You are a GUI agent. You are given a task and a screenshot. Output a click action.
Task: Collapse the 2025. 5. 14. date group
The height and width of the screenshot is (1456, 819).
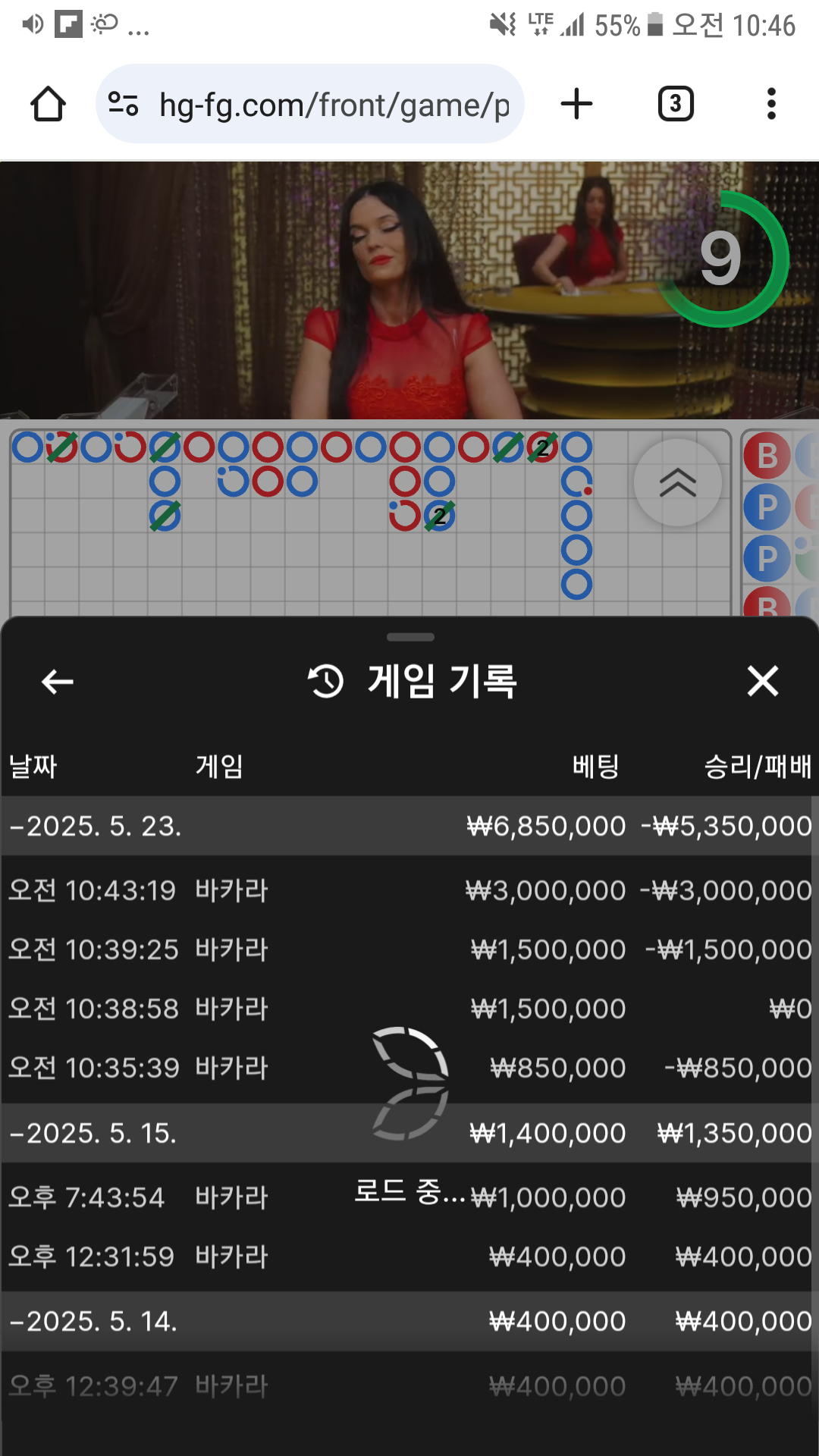pos(93,1321)
